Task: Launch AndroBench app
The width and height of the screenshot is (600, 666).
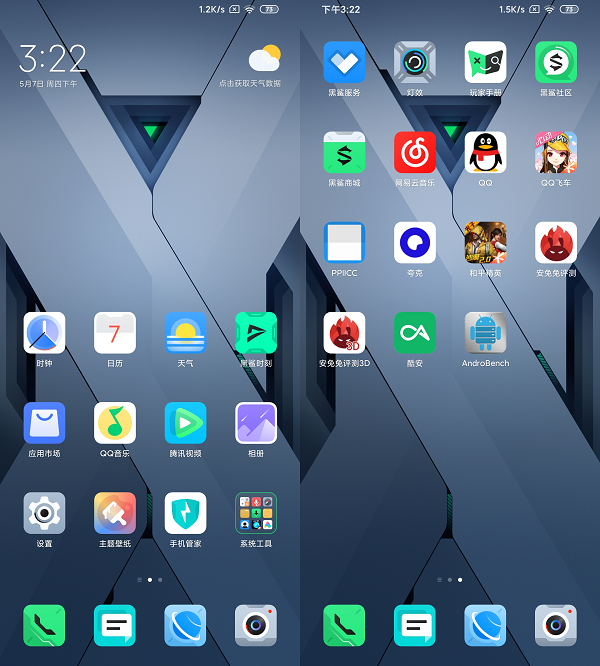Action: (485, 333)
